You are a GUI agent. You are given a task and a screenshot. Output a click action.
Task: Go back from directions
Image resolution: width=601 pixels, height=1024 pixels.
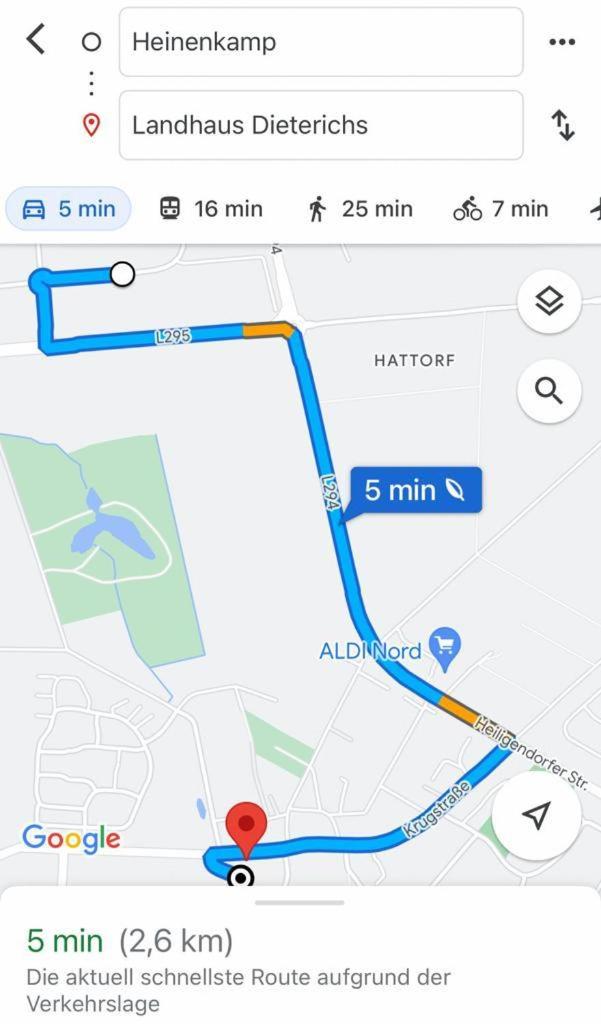tap(36, 41)
